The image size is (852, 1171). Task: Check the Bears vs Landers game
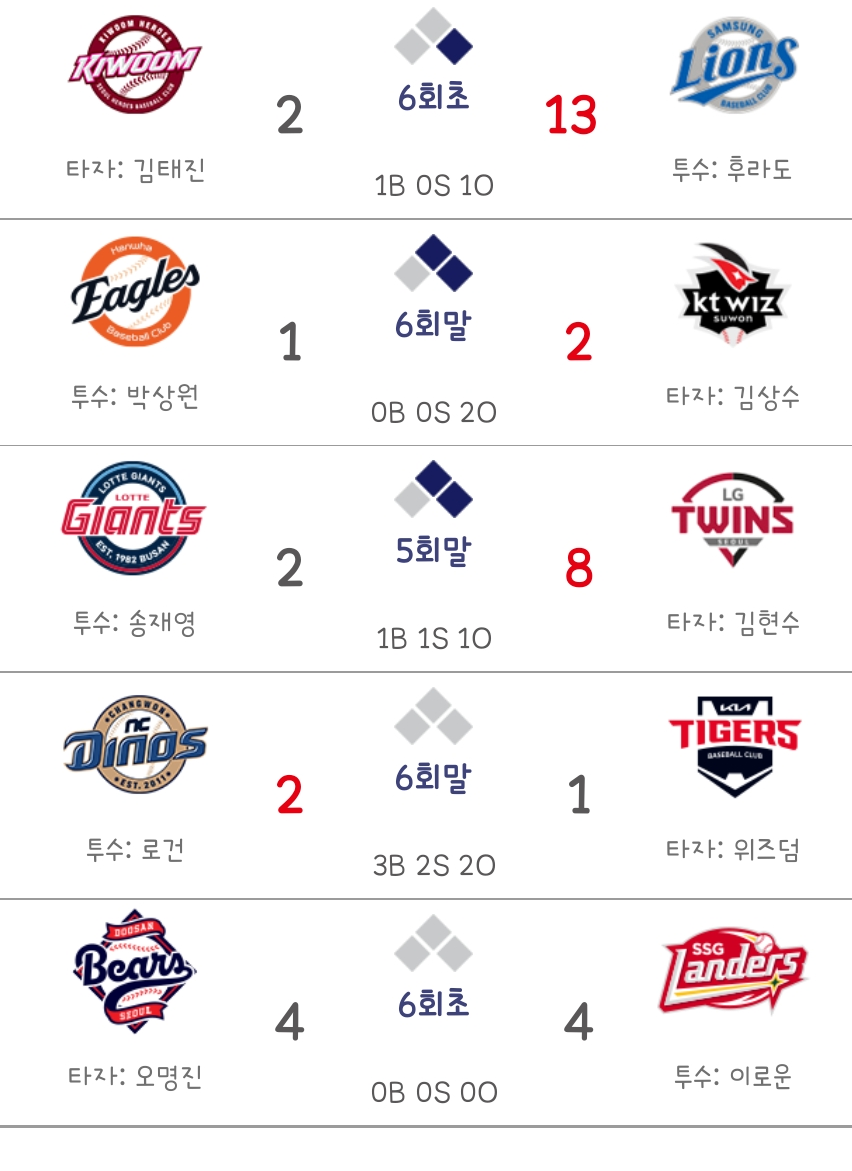point(432,1012)
